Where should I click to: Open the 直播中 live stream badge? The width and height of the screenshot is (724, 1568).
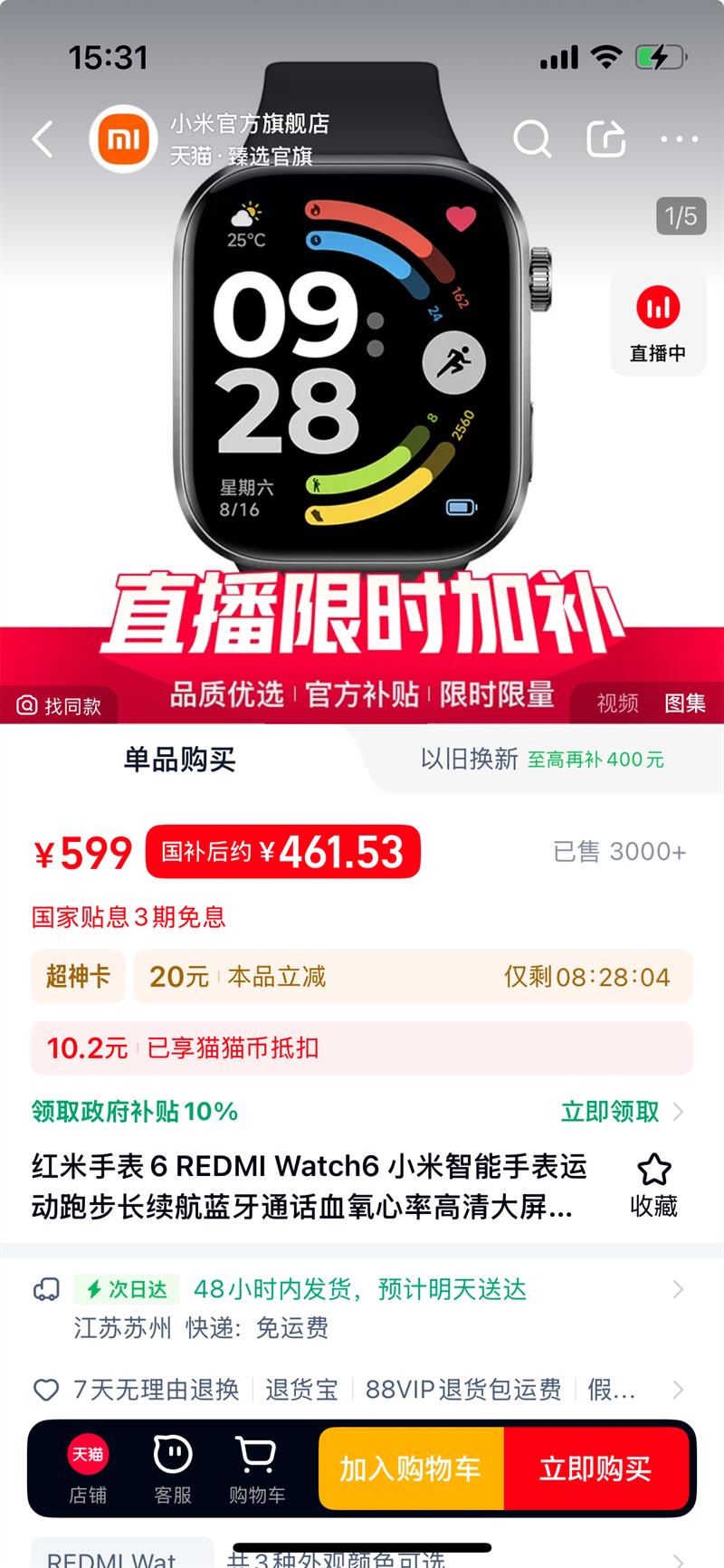pyautogui.click(x=658, y=322)
